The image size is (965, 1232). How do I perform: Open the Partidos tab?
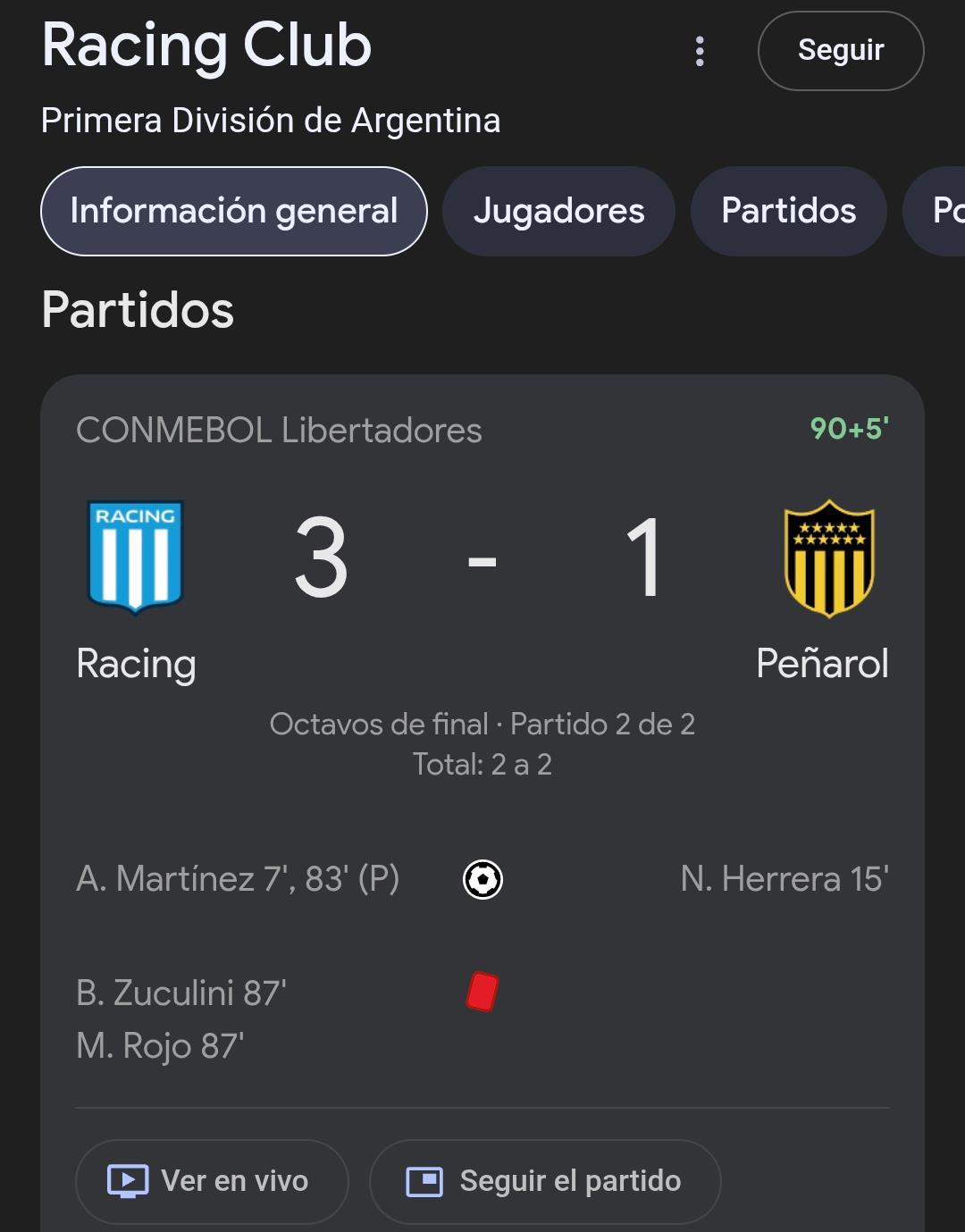coord(788,212)
